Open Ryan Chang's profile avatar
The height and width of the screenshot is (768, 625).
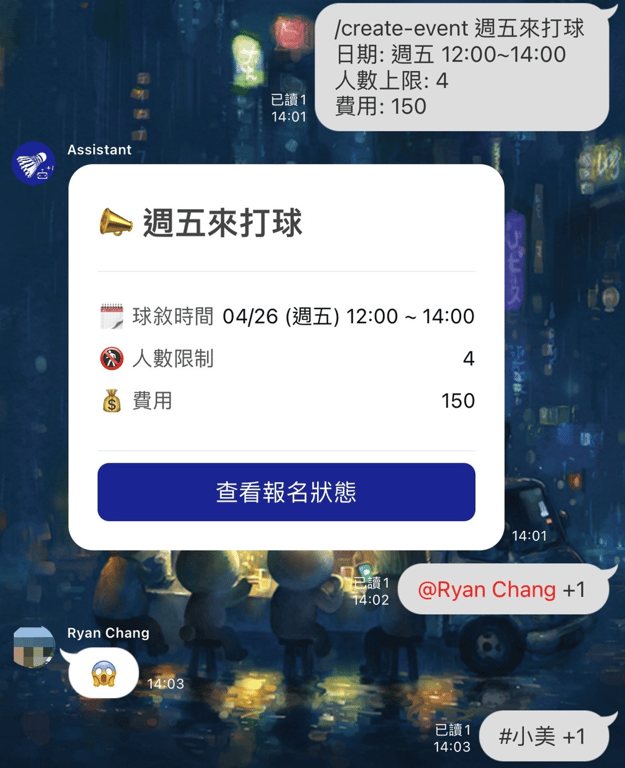33,646
